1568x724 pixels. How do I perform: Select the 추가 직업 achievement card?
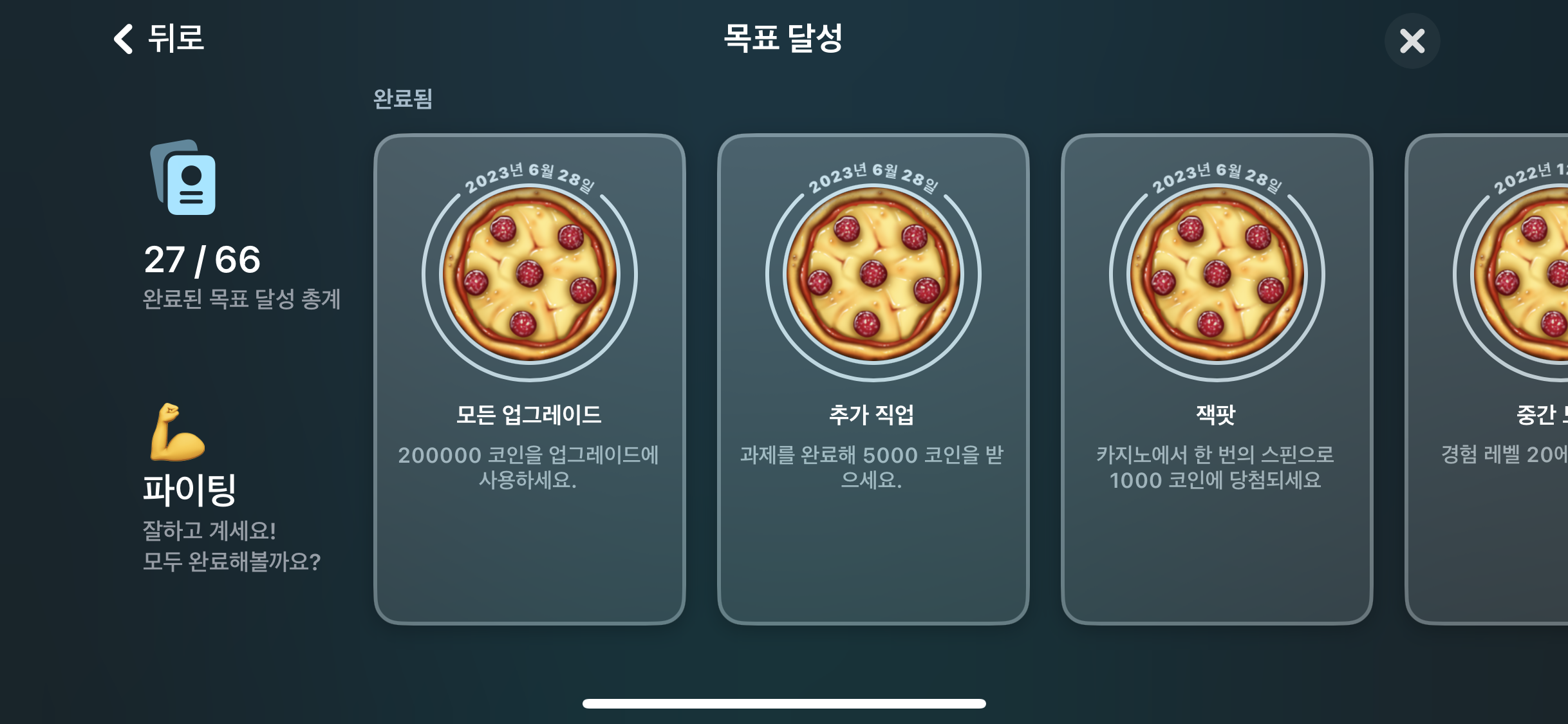click(x=873, y=378)
